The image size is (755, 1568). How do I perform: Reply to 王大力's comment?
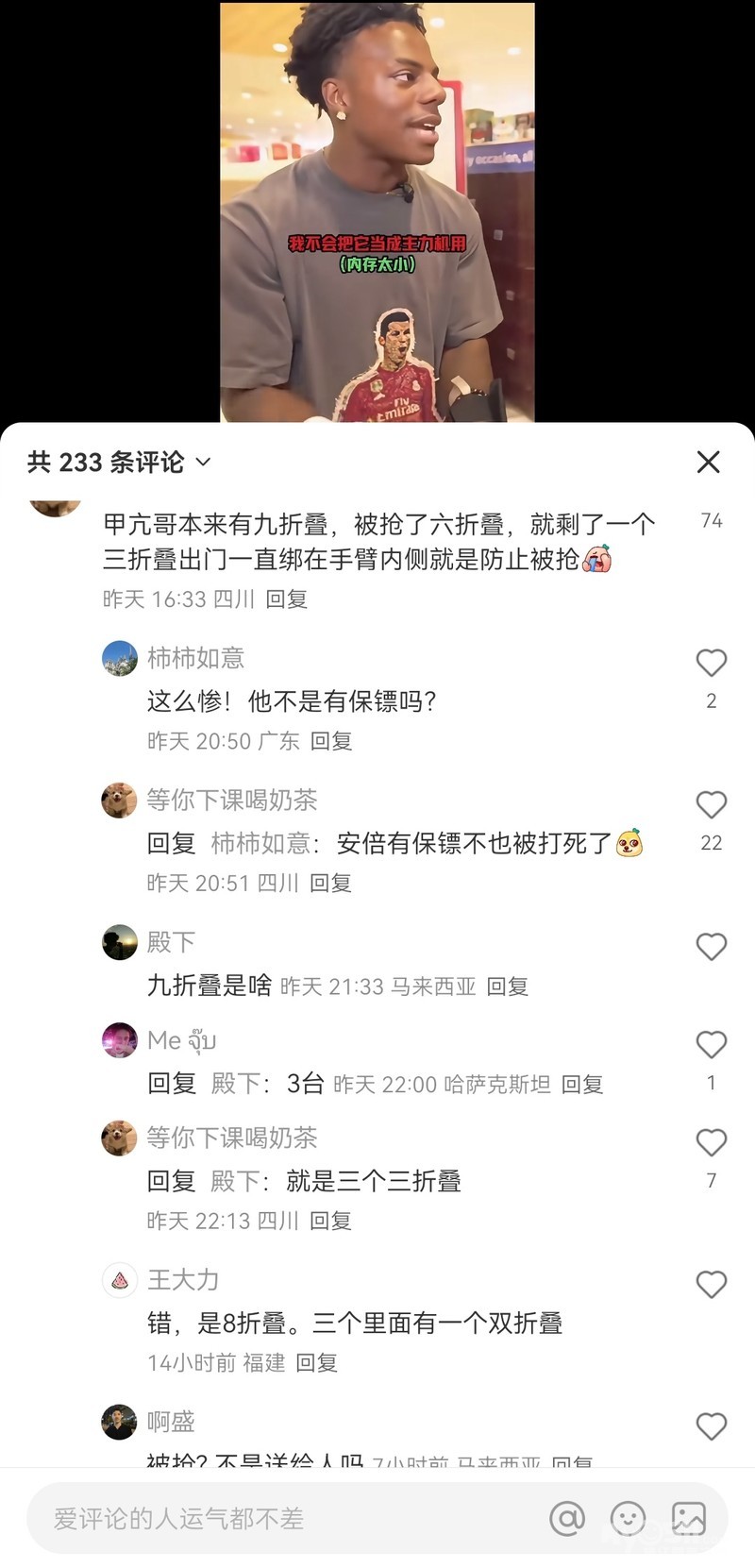[316, 1362]
